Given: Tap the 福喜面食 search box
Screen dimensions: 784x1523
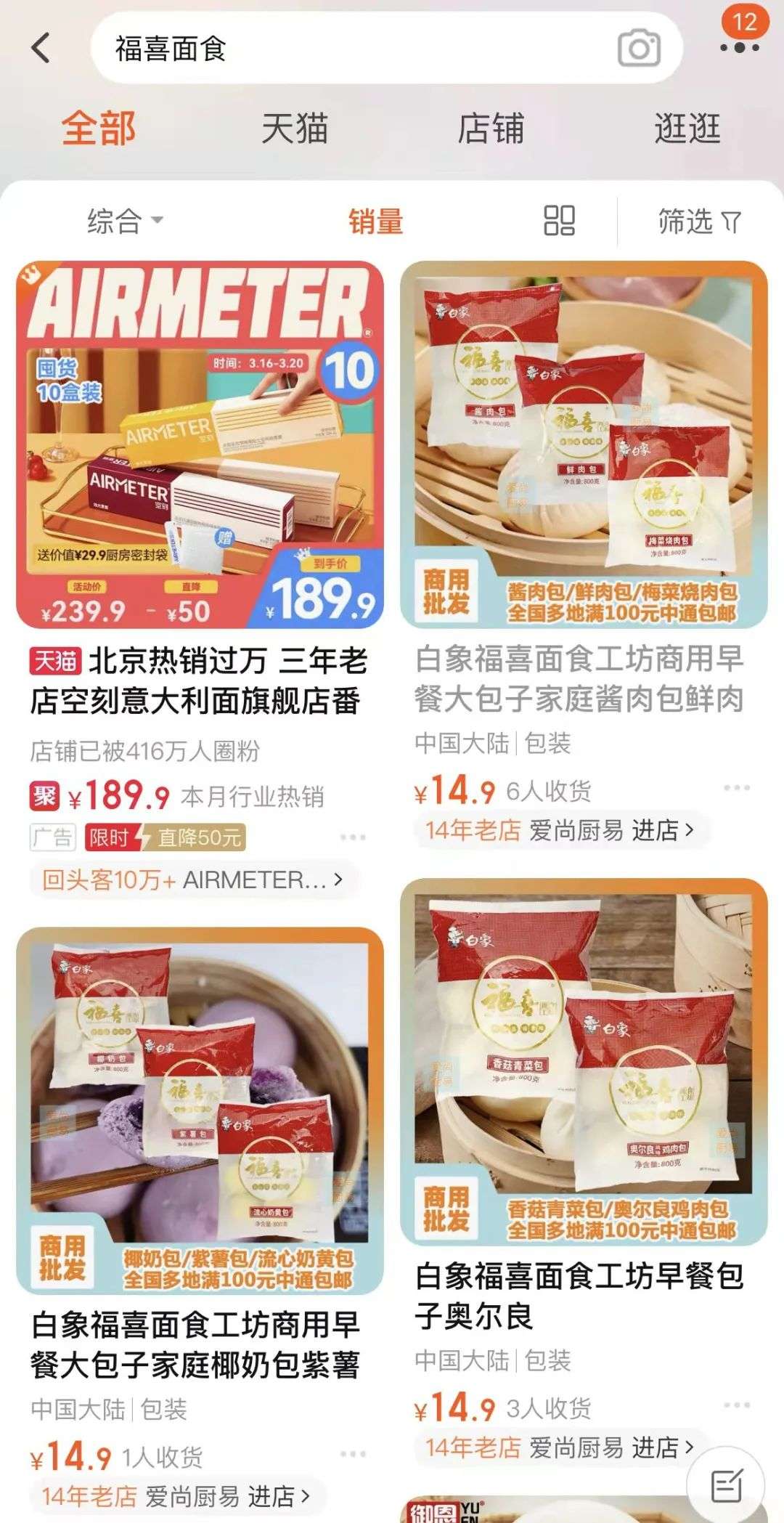Looking at the screenshot, I should click(x=348, y=49).
